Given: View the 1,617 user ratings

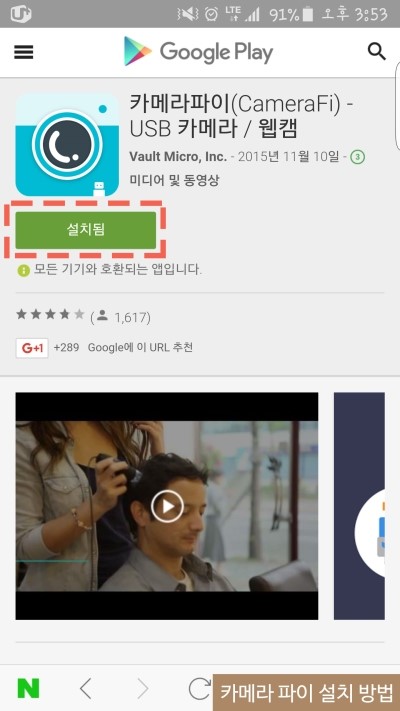Looking at the screenshot, I should (x=120, y=317).
